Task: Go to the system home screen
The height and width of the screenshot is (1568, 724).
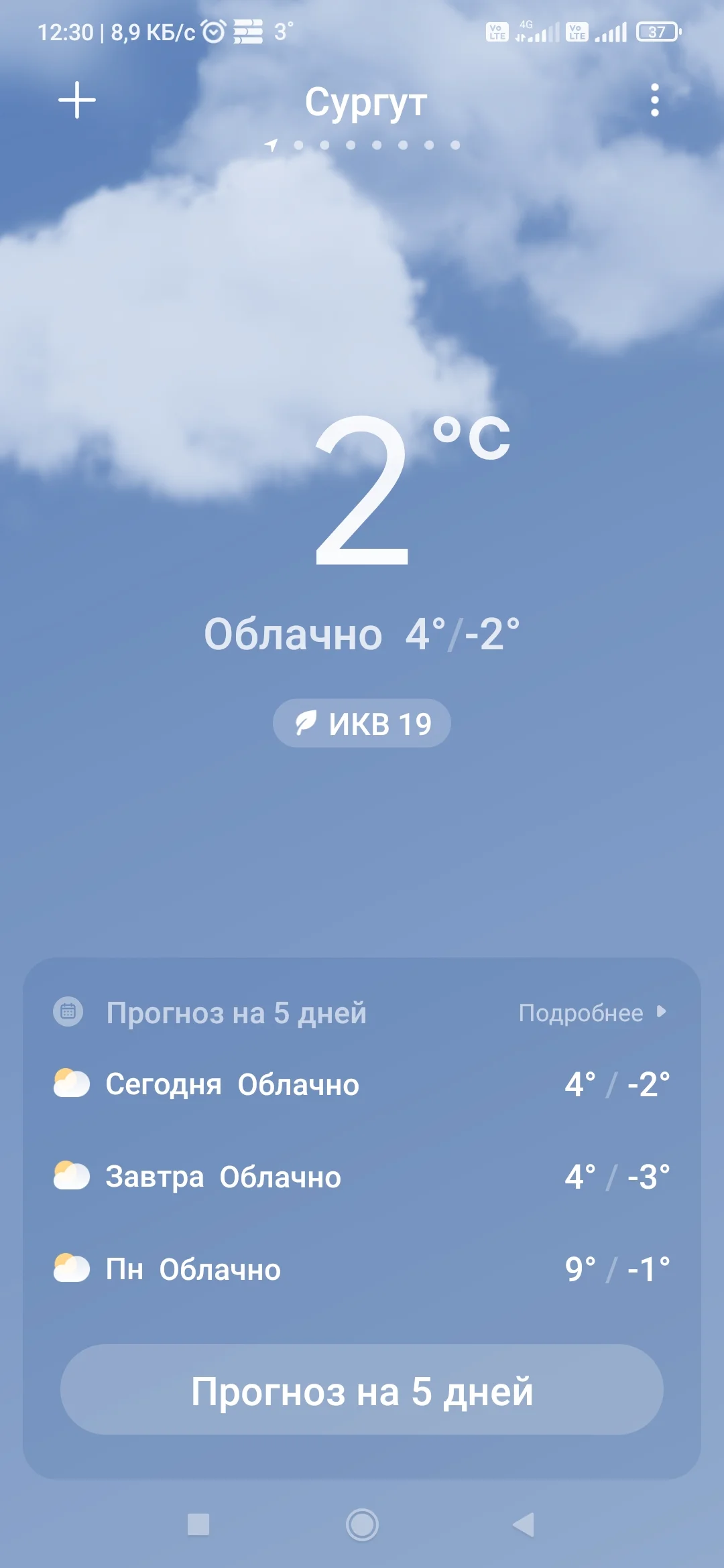Action: pos(362,1524)
